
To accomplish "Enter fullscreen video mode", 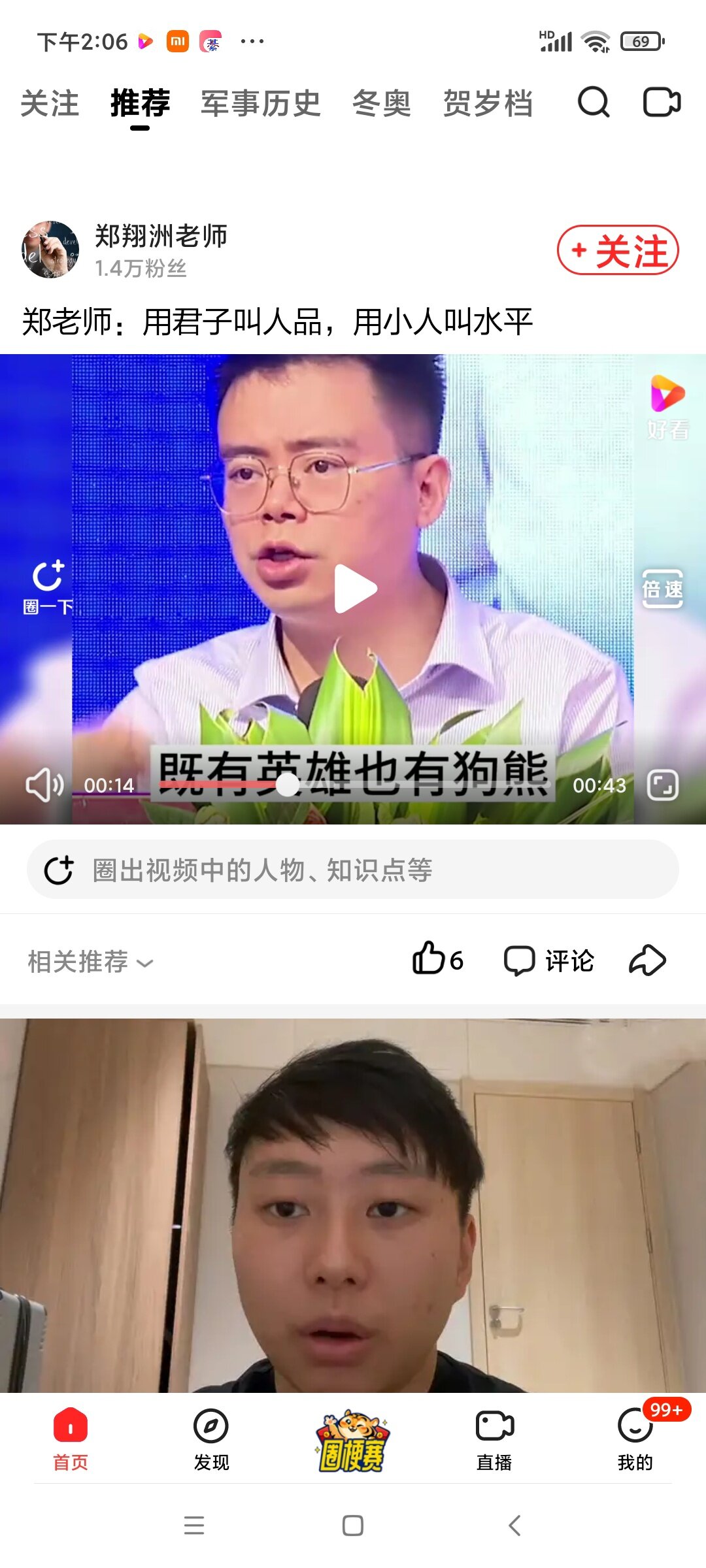I will pyautogui.click(x=662, y=785).
